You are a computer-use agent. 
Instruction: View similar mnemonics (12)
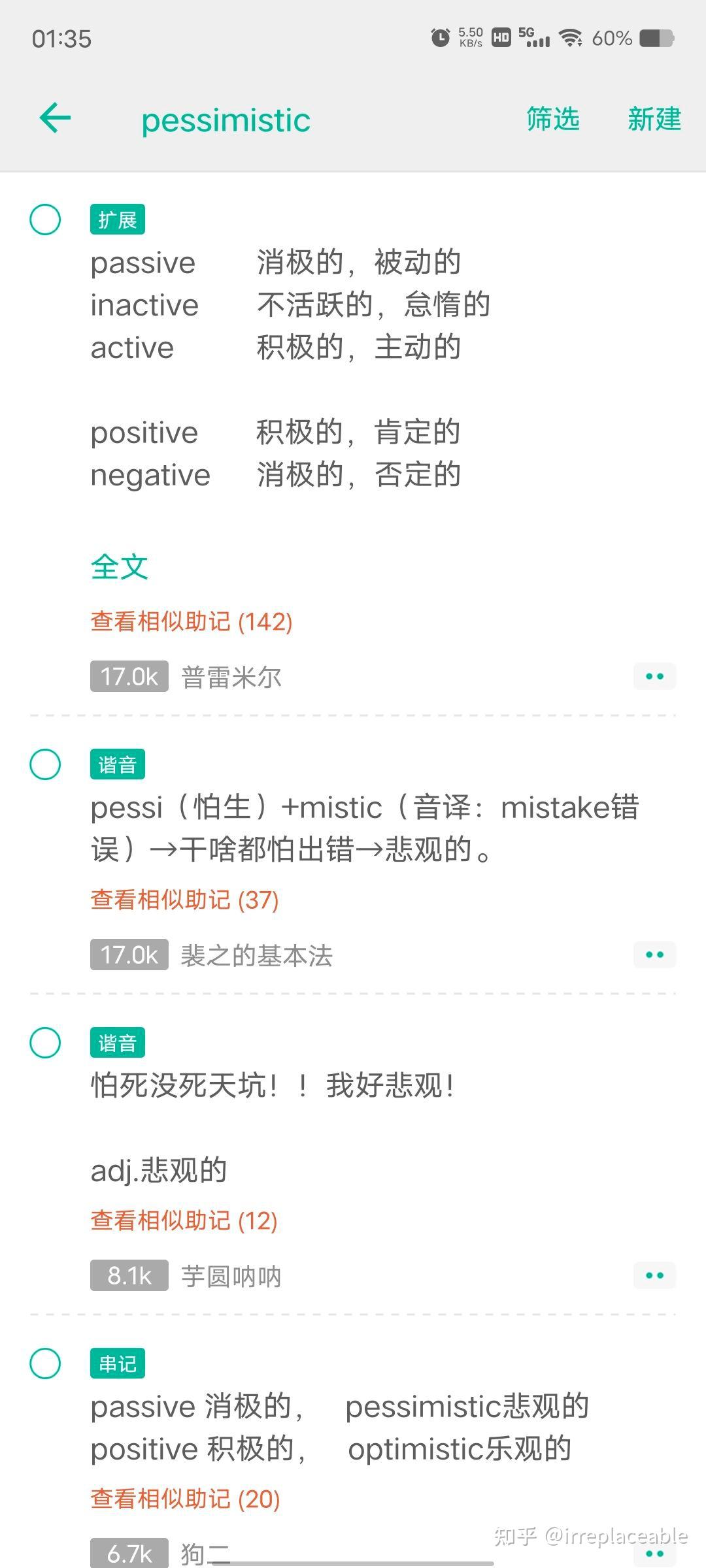tap(184, 1220)
